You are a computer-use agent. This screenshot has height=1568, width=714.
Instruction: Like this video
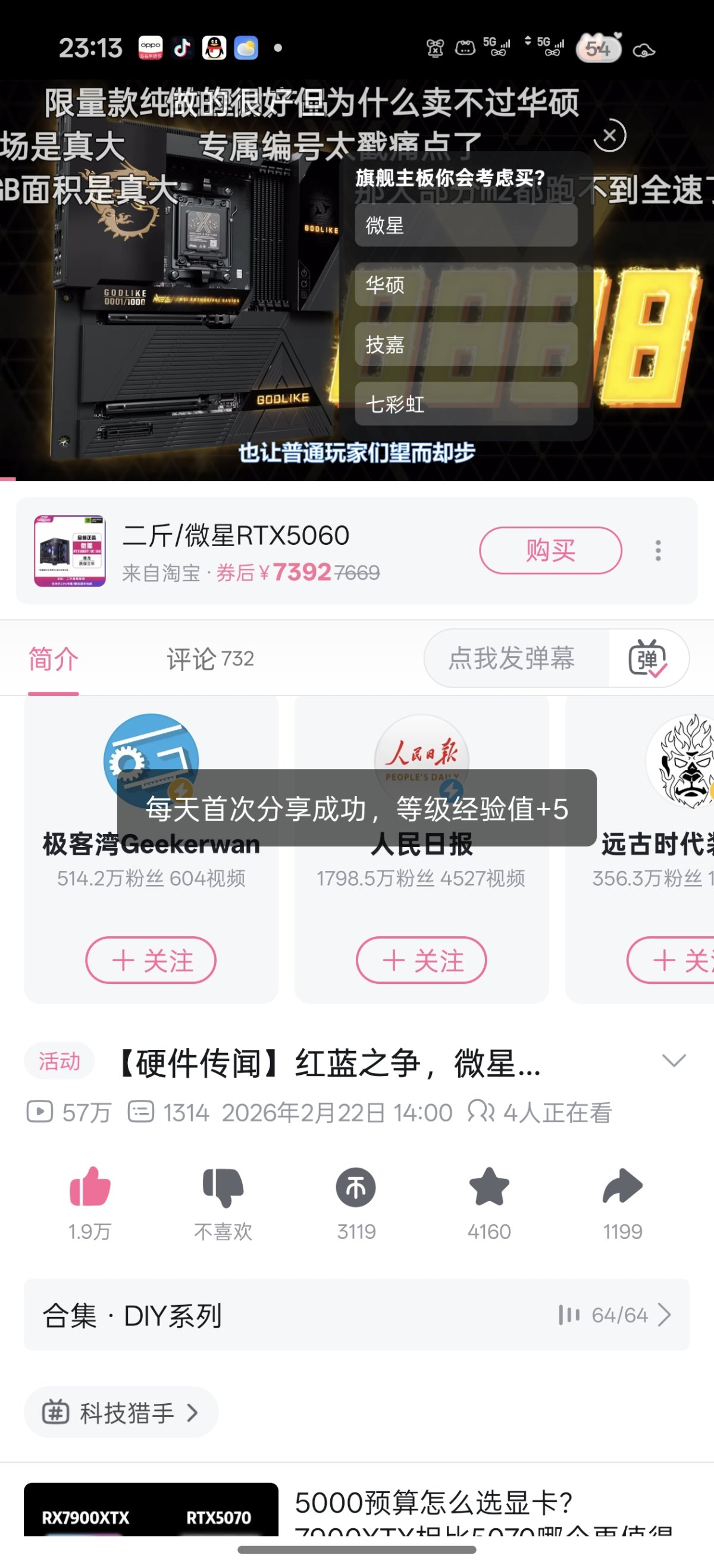coord(90,1187)
